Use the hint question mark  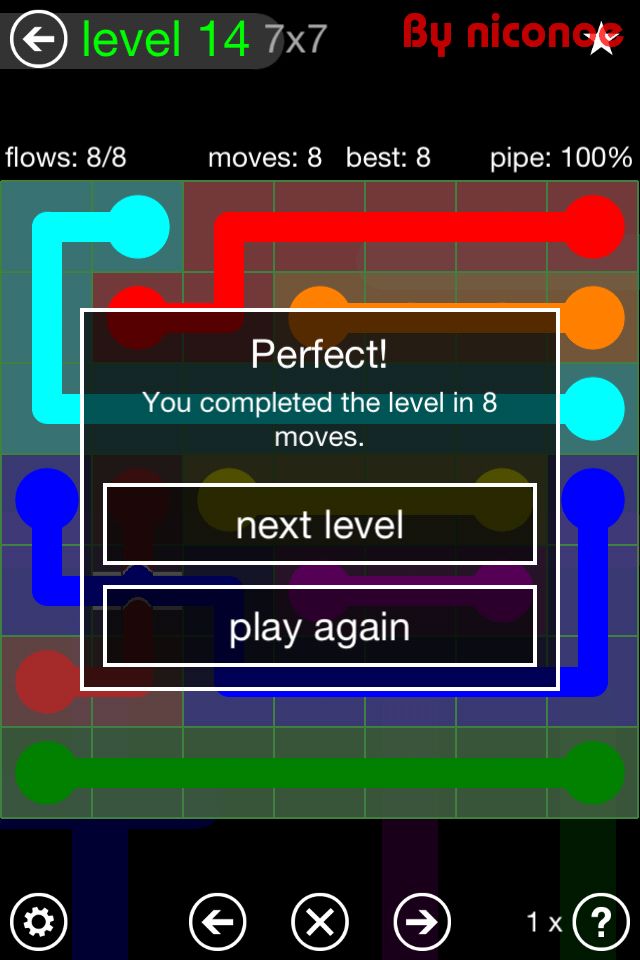[600, 921]
